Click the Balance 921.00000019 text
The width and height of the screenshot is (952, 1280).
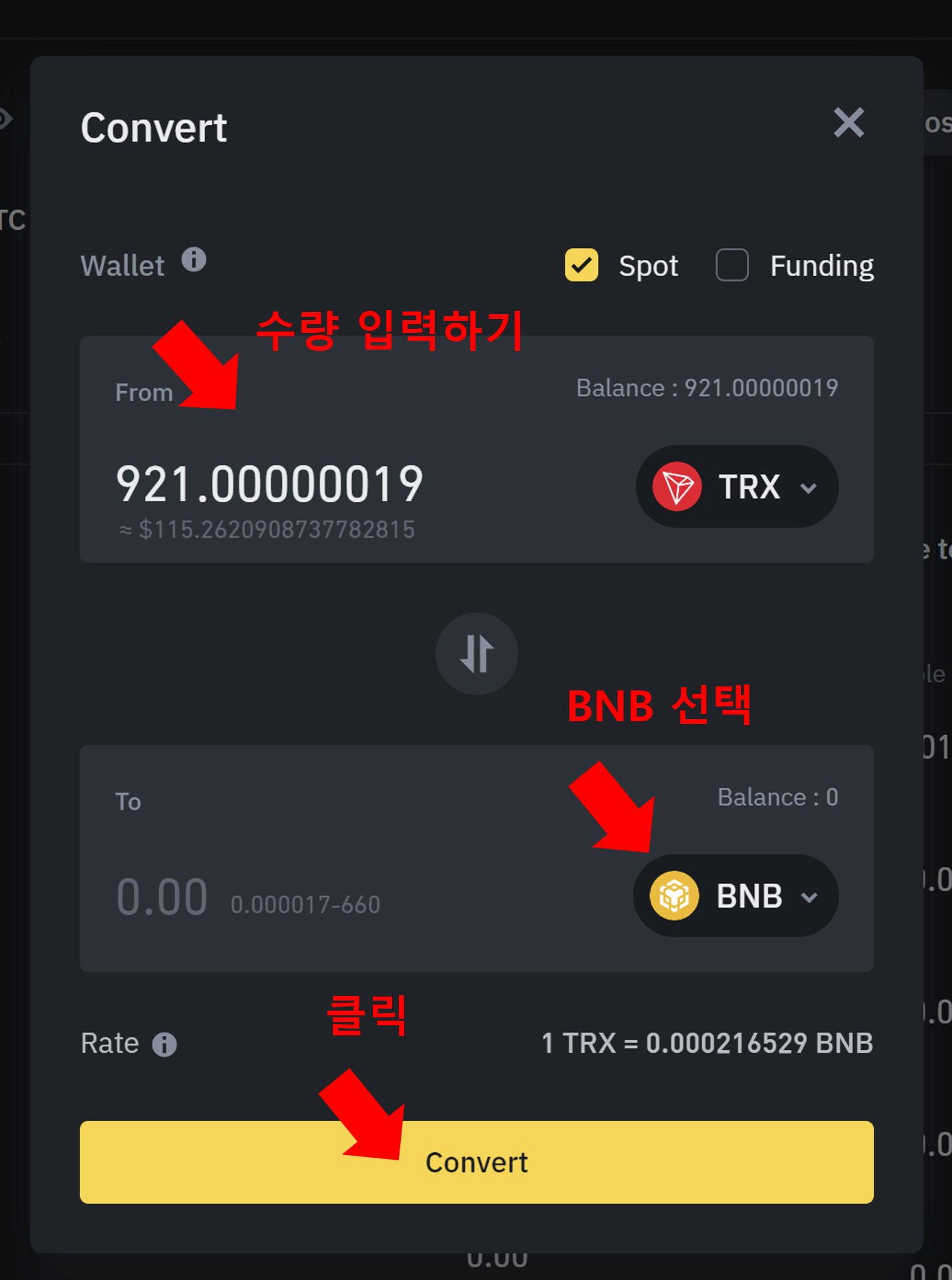click(707, 388)
